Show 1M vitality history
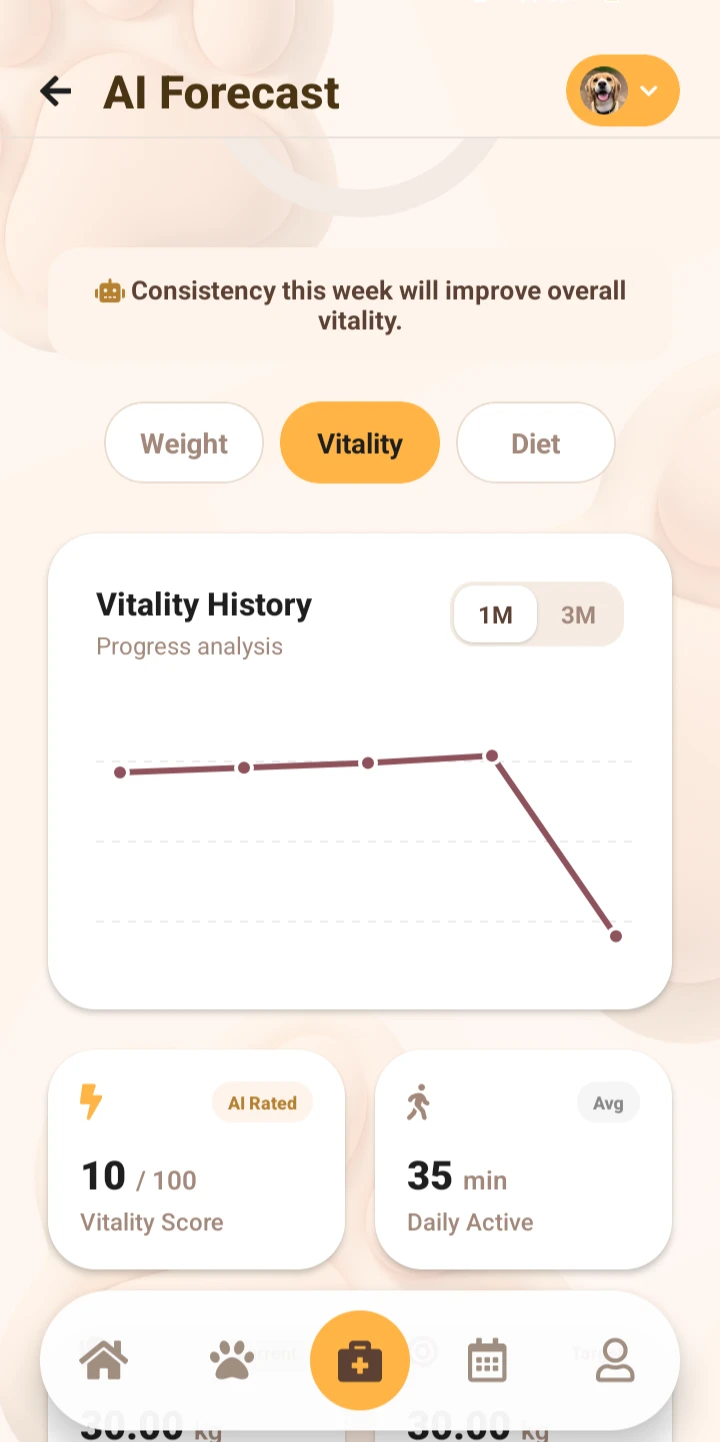Image resolution: width=720 pixels, height=1442 pixels. (x=495, y=614)
